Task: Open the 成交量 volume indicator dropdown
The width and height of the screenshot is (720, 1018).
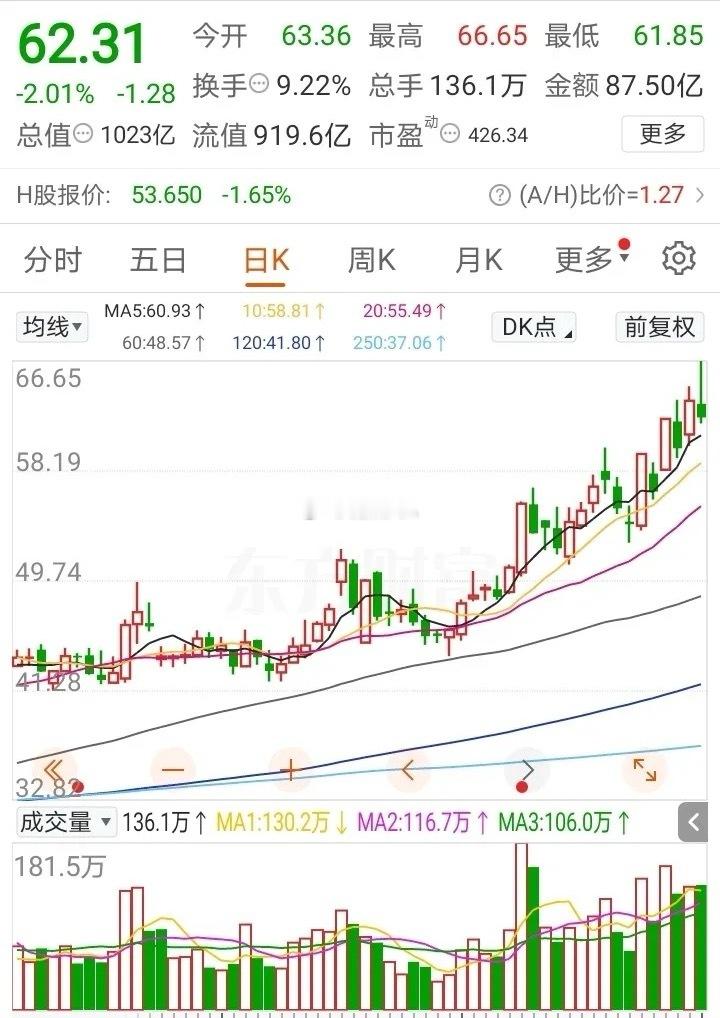Action: (65, 823)
